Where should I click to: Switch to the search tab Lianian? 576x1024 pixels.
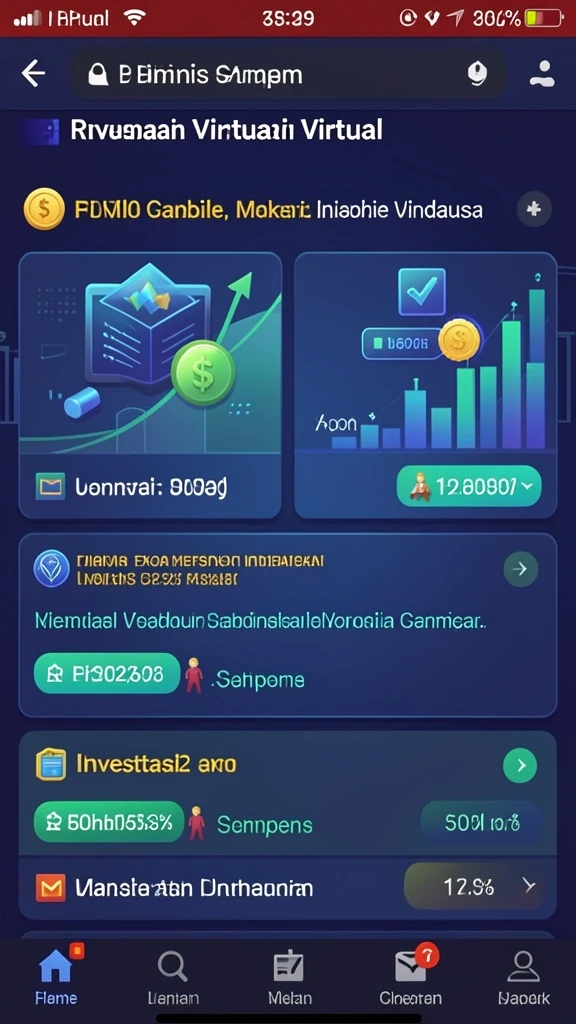coord(173,976)
